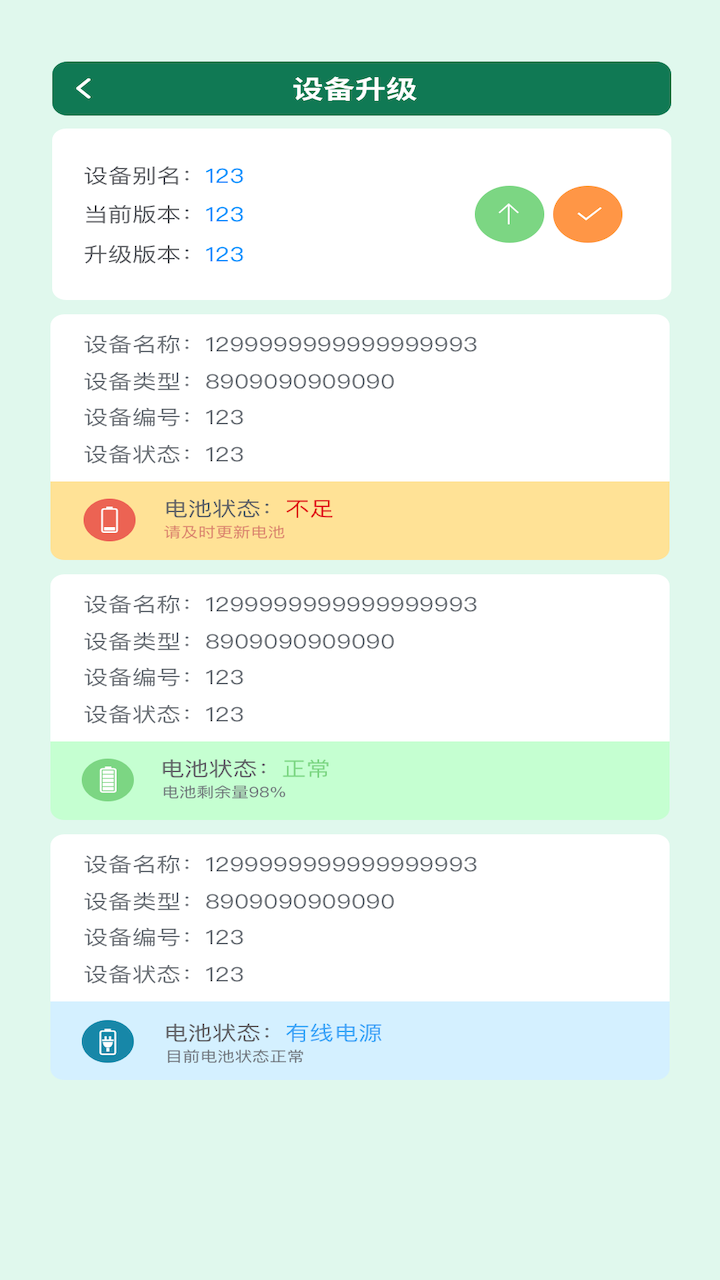Tap the back arrow on 设备升级 header

tap(83, 88)
